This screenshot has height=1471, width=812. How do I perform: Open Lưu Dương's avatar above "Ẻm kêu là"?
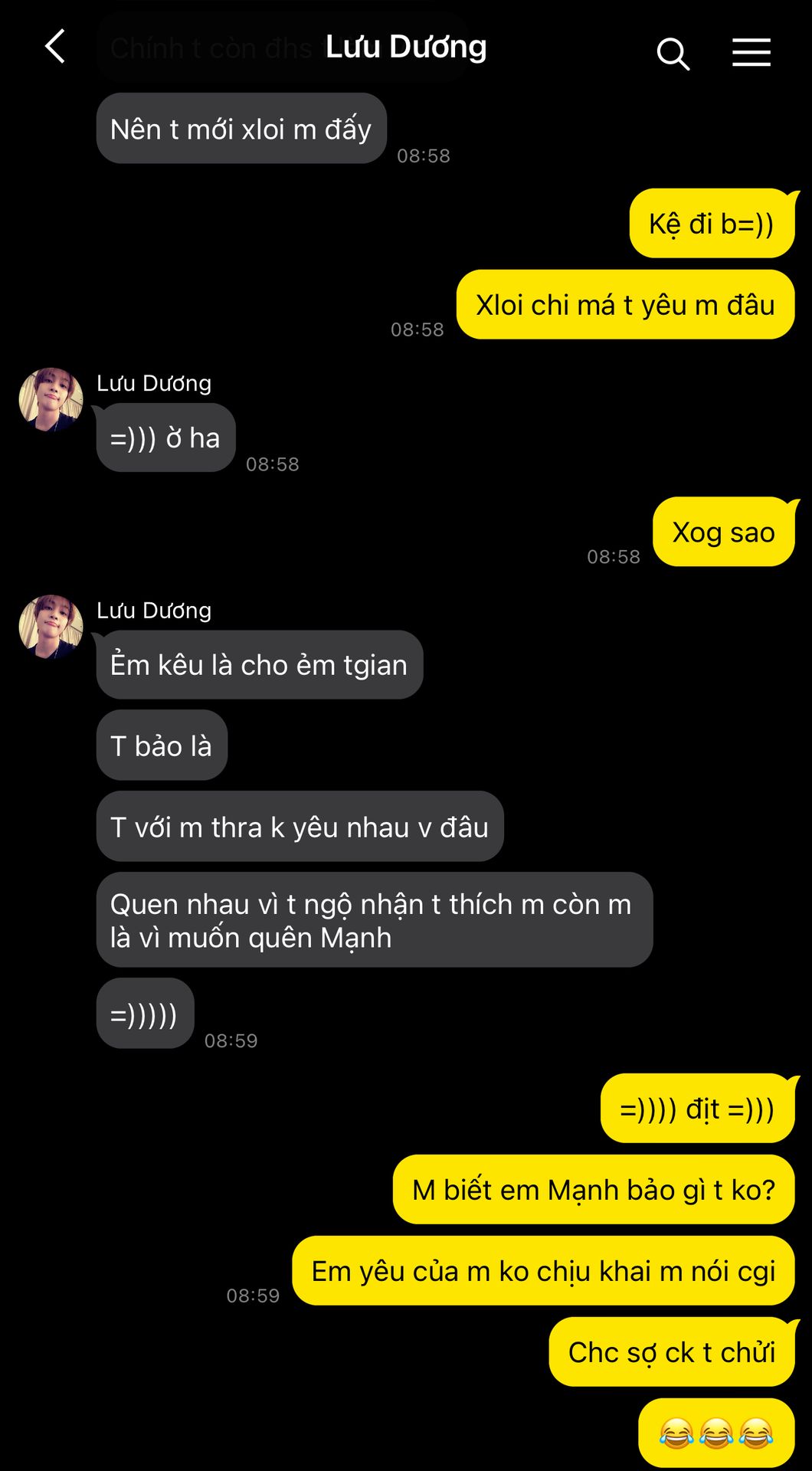click(x=51, y=627)
